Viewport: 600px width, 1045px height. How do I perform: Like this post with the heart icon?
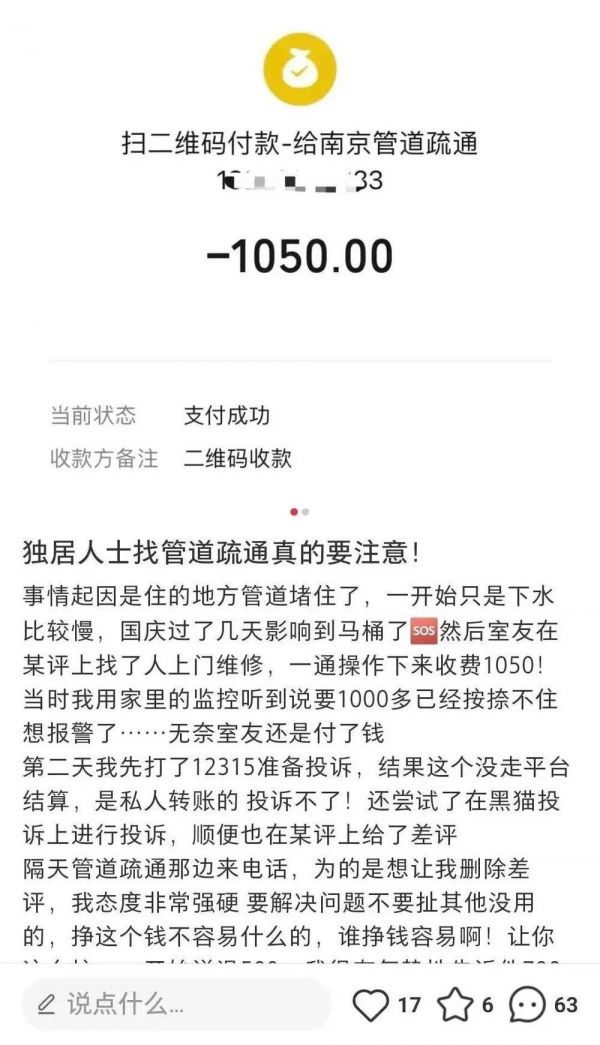pos(370,1004)
